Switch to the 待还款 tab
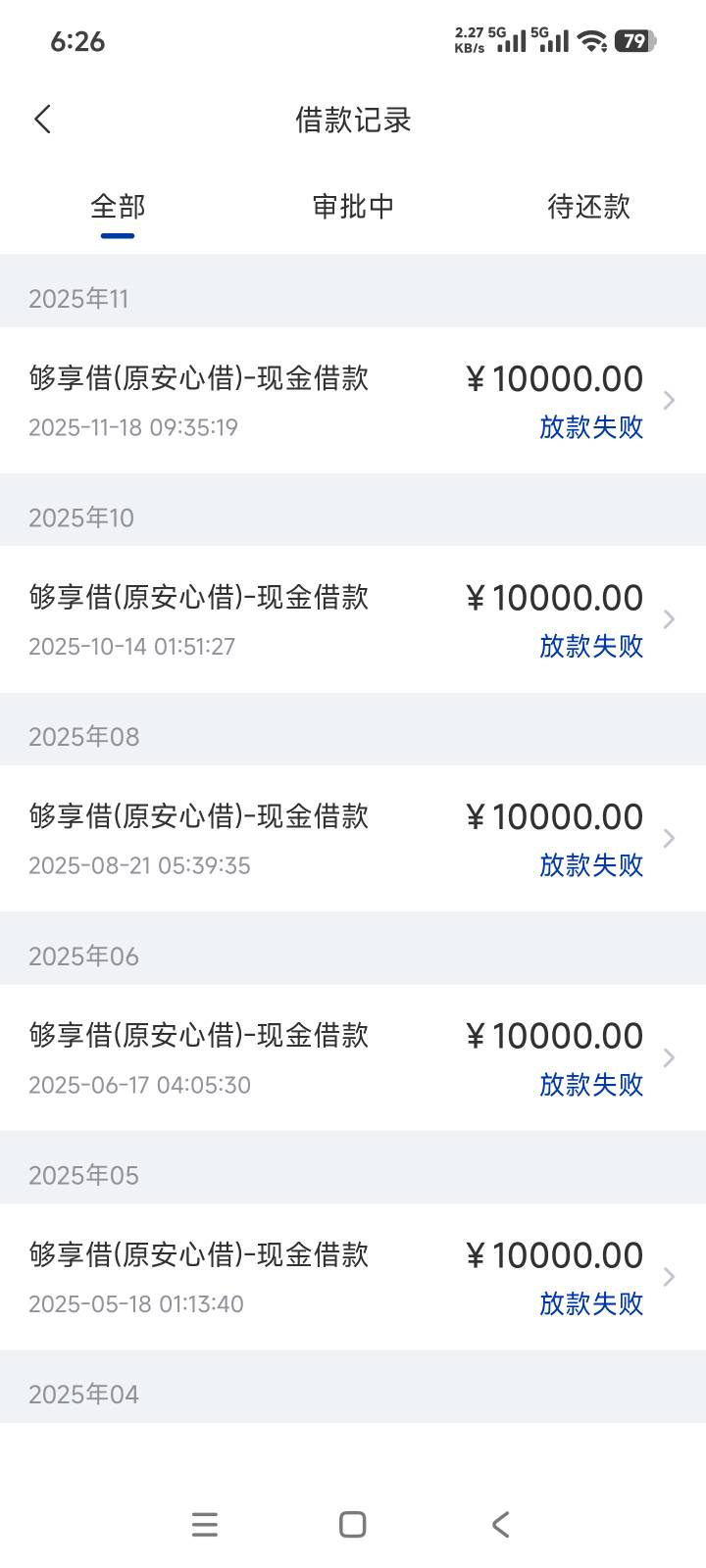 [588, 207]
